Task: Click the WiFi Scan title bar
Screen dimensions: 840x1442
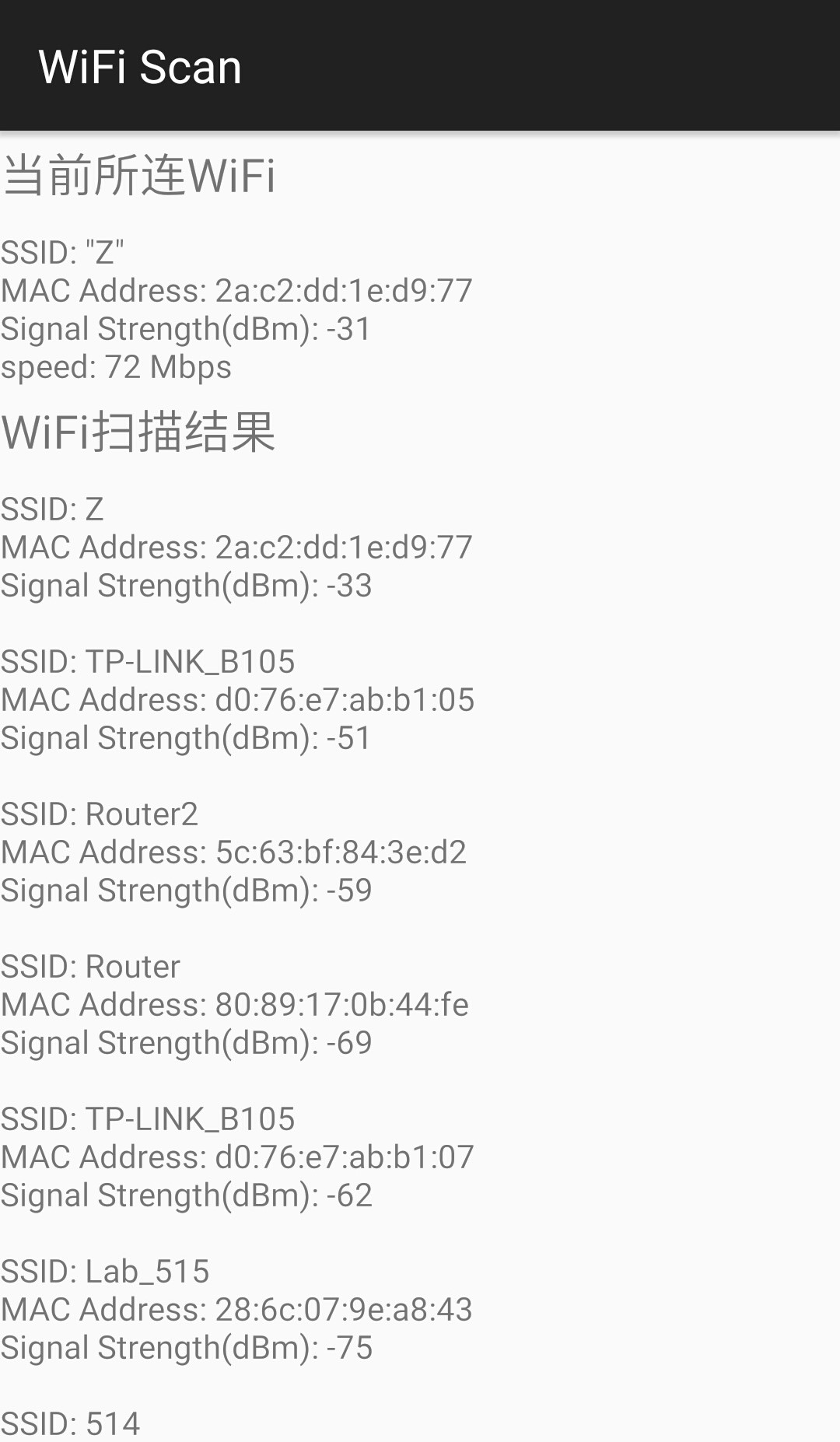Action: 140,65
